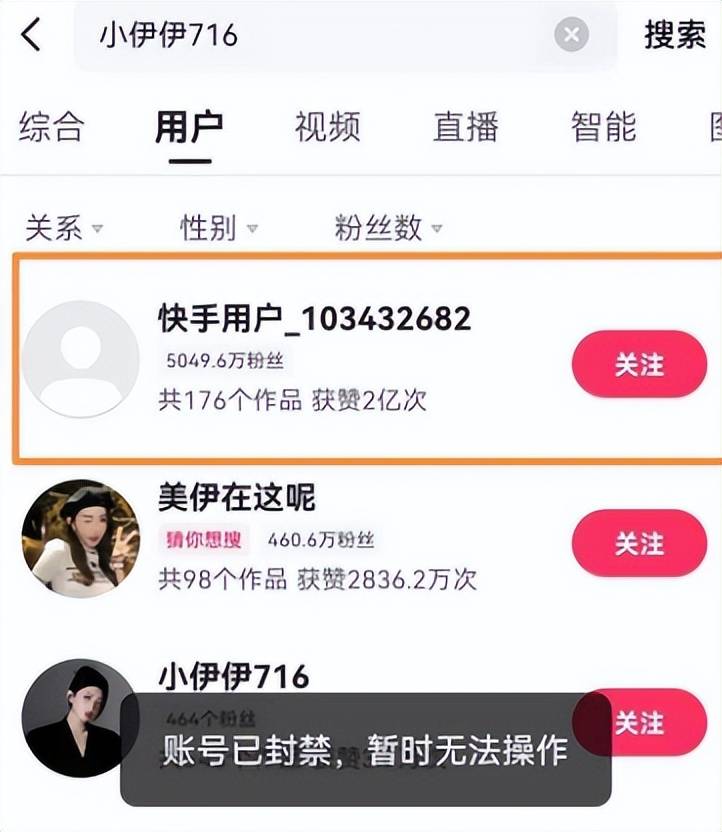Viewport: 722px width, 832px height.
Task: Go back using the top-left arrow
Action: (32, 35)
